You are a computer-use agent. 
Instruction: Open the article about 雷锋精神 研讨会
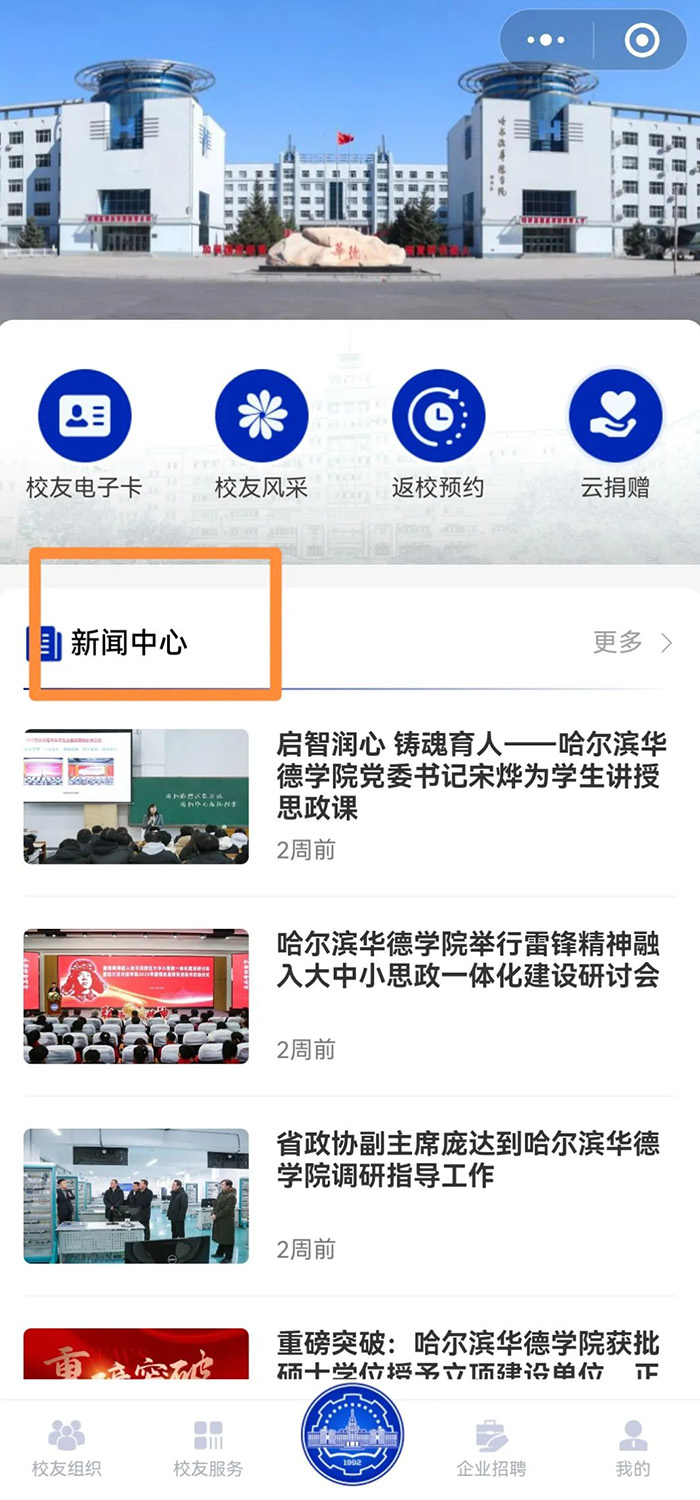(468, 960)
